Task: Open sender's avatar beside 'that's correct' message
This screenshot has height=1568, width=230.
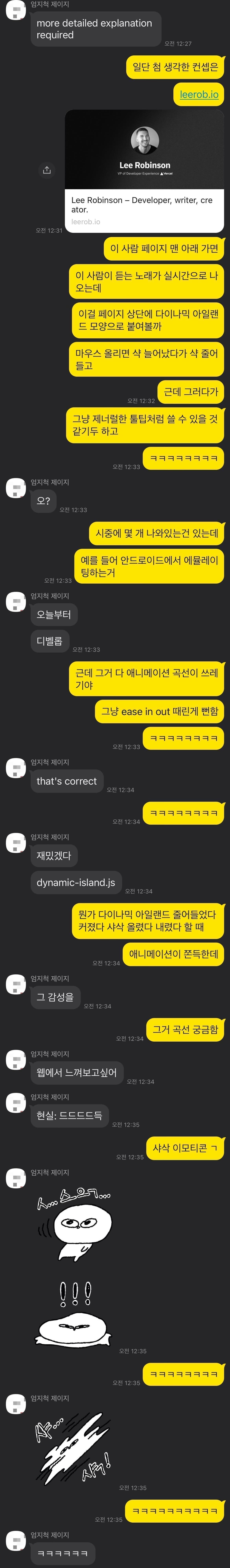Action: (15, 768)
